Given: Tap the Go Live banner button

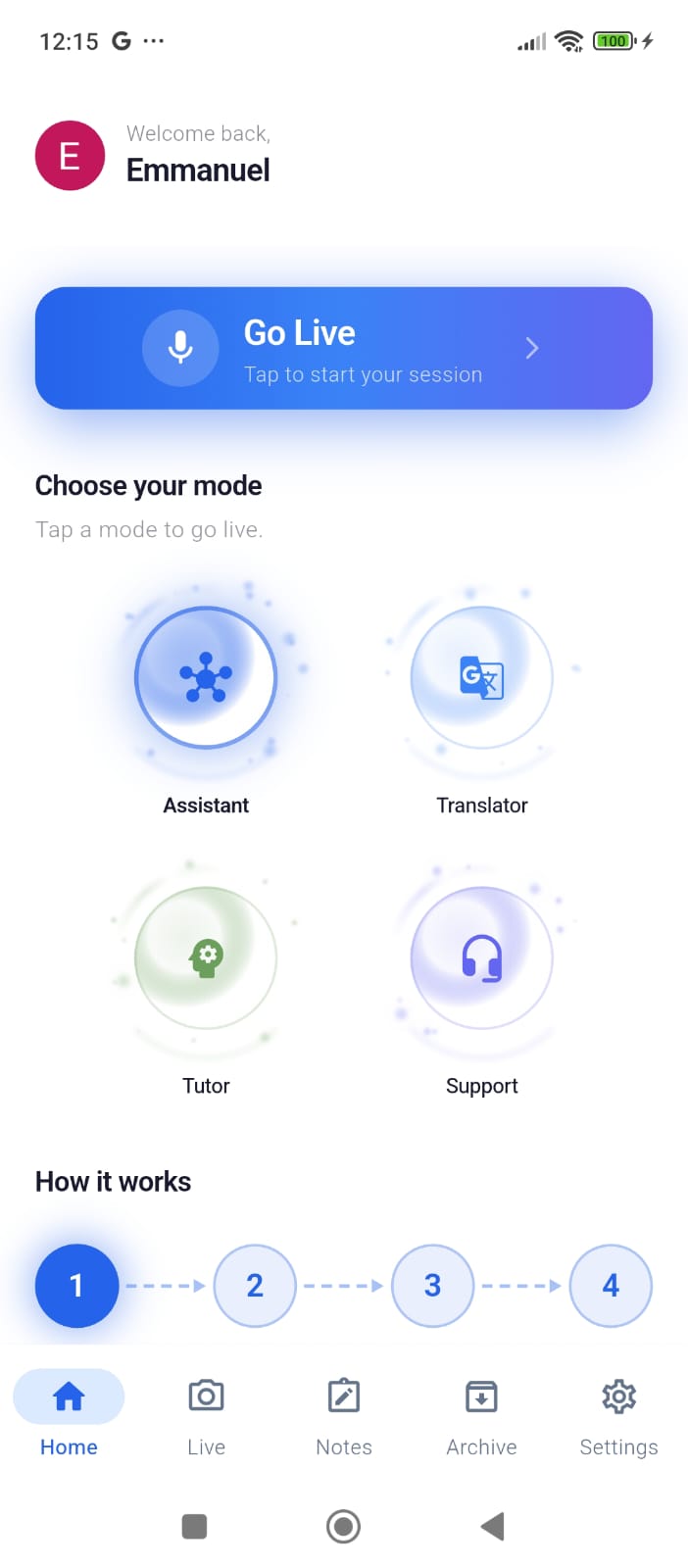Looking at the screenshot, I should [344, 348].
